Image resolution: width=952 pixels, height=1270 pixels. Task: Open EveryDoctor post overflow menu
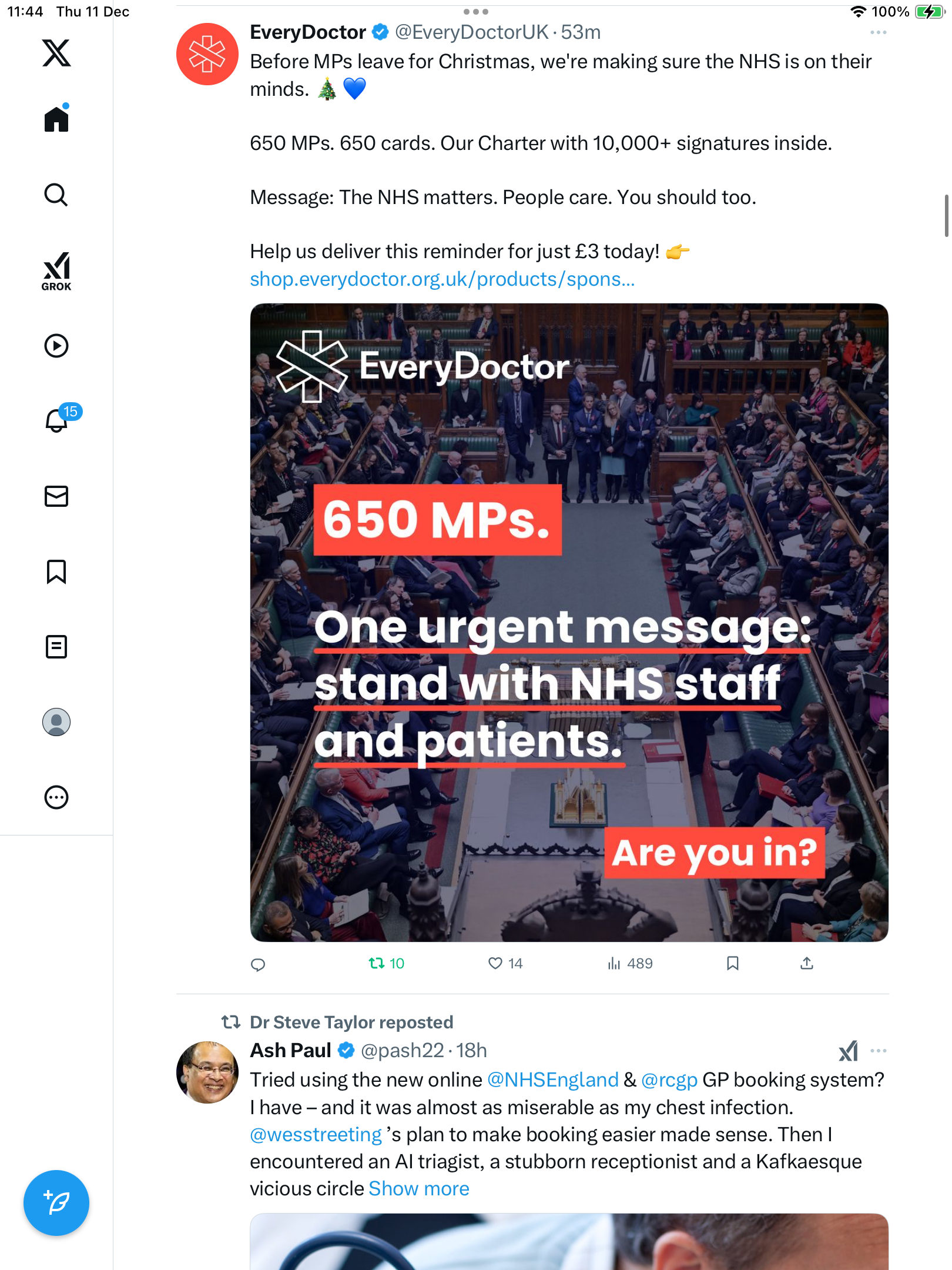click(878, 33)
